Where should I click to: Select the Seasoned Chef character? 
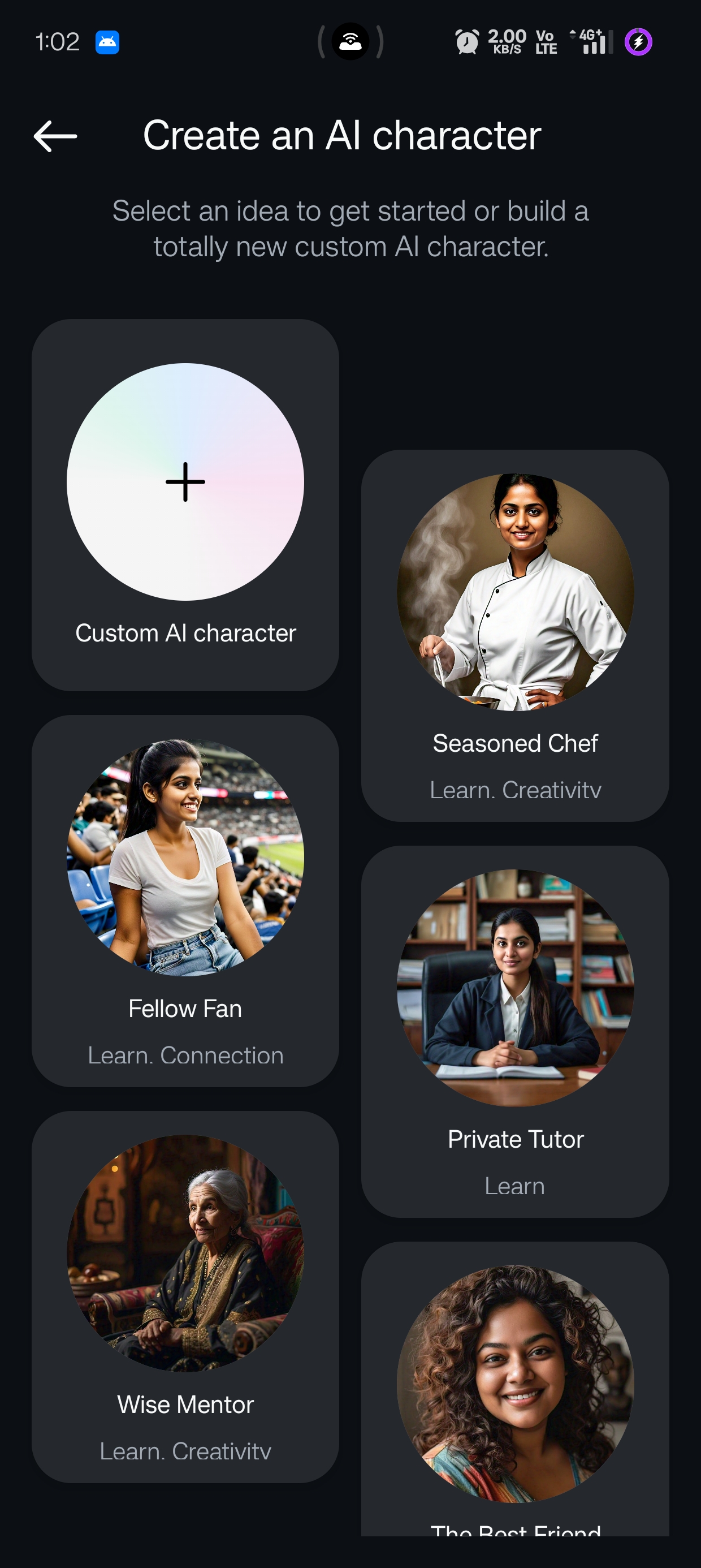coord(515,635)
